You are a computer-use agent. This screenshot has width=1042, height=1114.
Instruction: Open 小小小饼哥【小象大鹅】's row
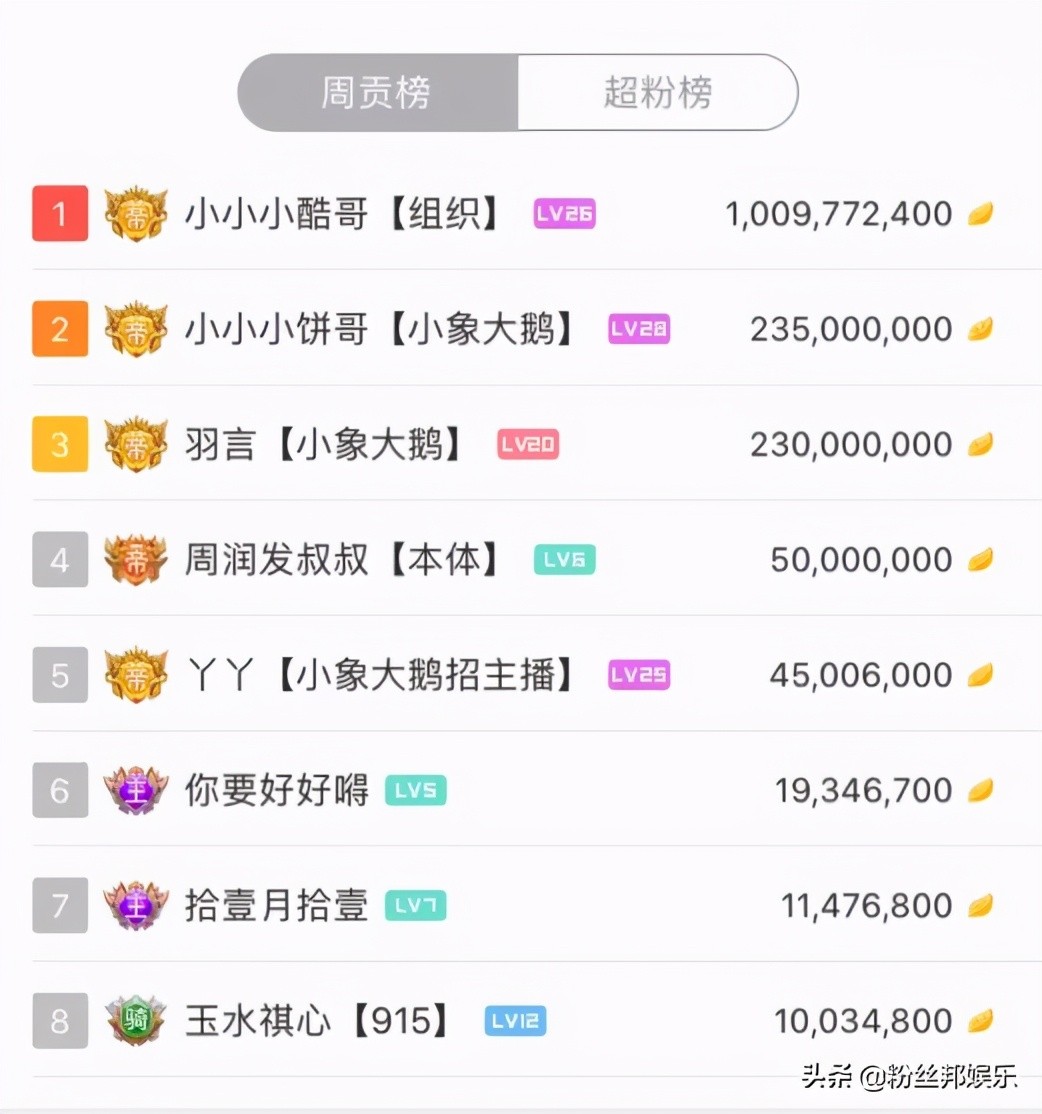coord(379,329)
